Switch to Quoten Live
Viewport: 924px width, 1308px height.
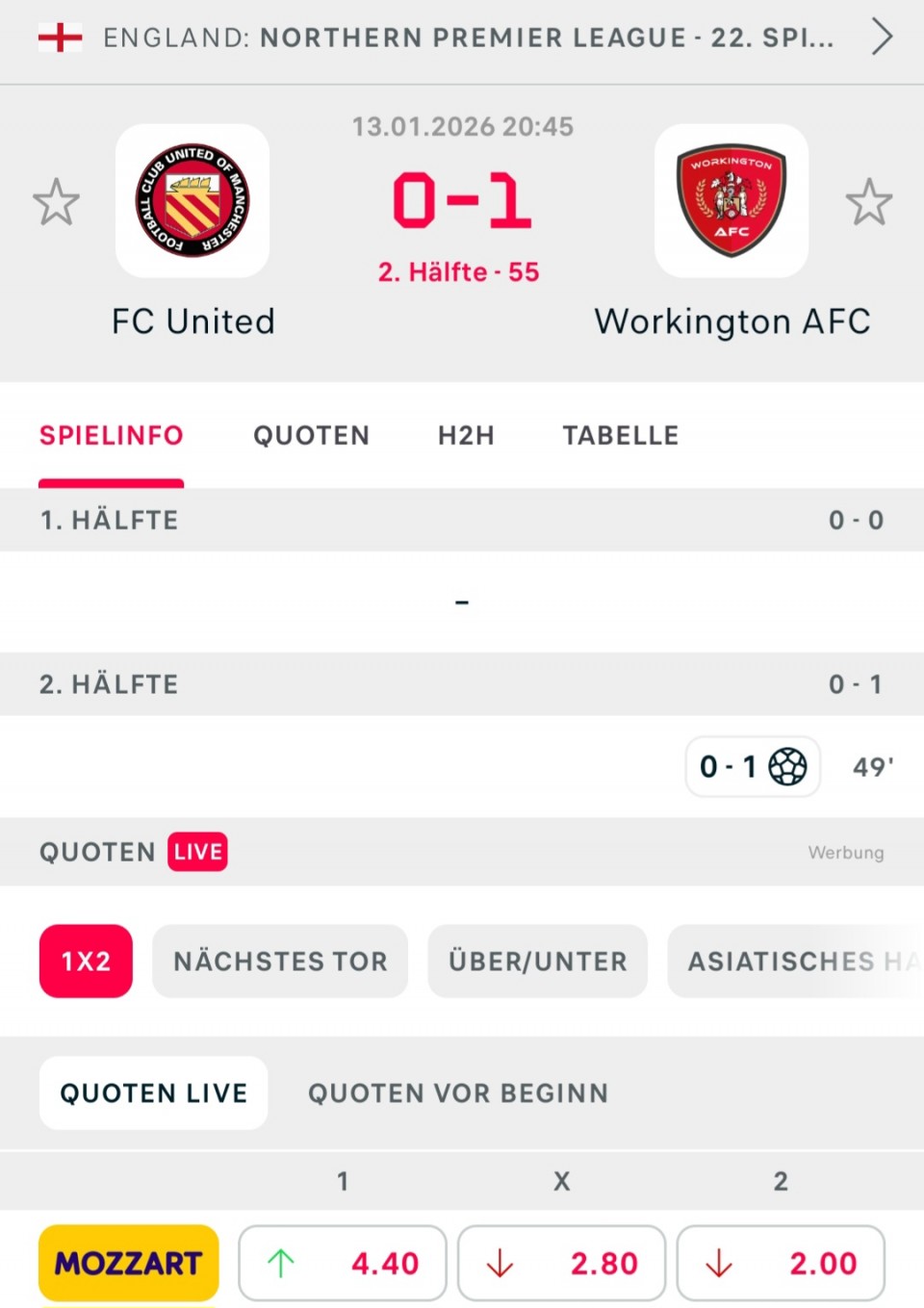[154, 1092]
